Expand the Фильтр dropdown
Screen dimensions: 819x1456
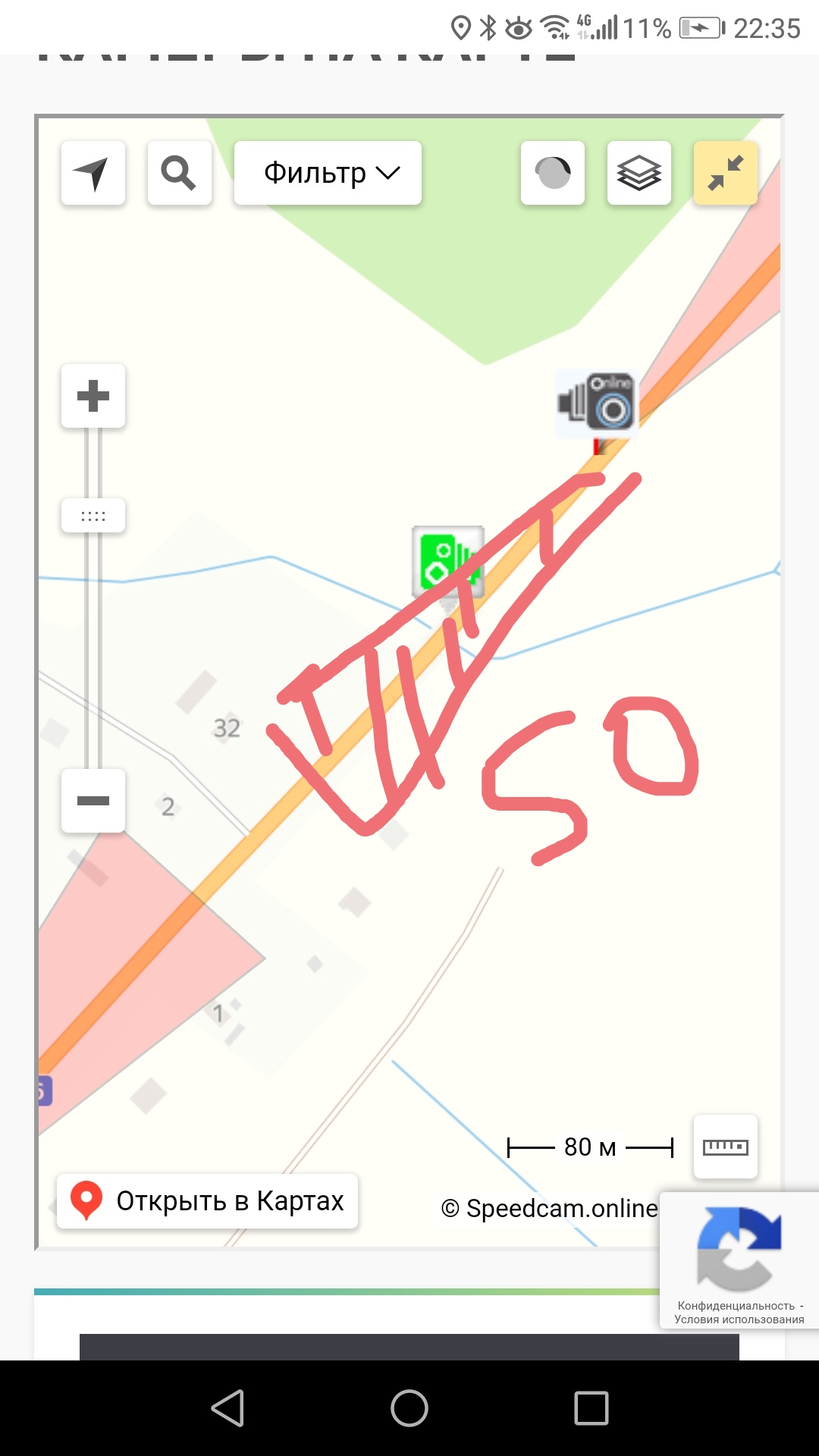[x=328, y=173]
